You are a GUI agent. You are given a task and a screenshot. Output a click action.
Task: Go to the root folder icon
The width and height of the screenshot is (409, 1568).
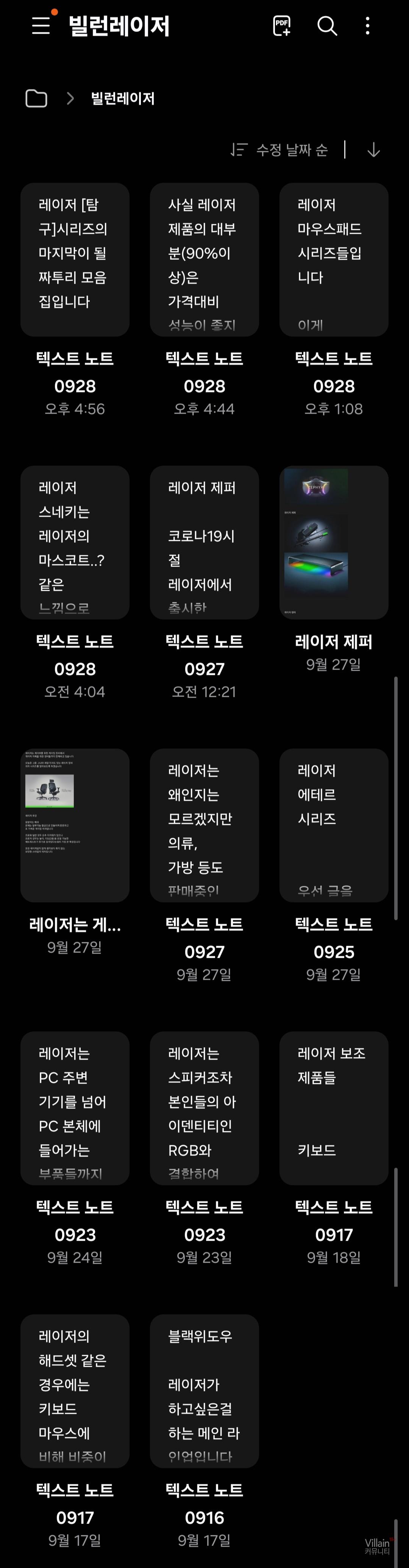click(36, 98)
